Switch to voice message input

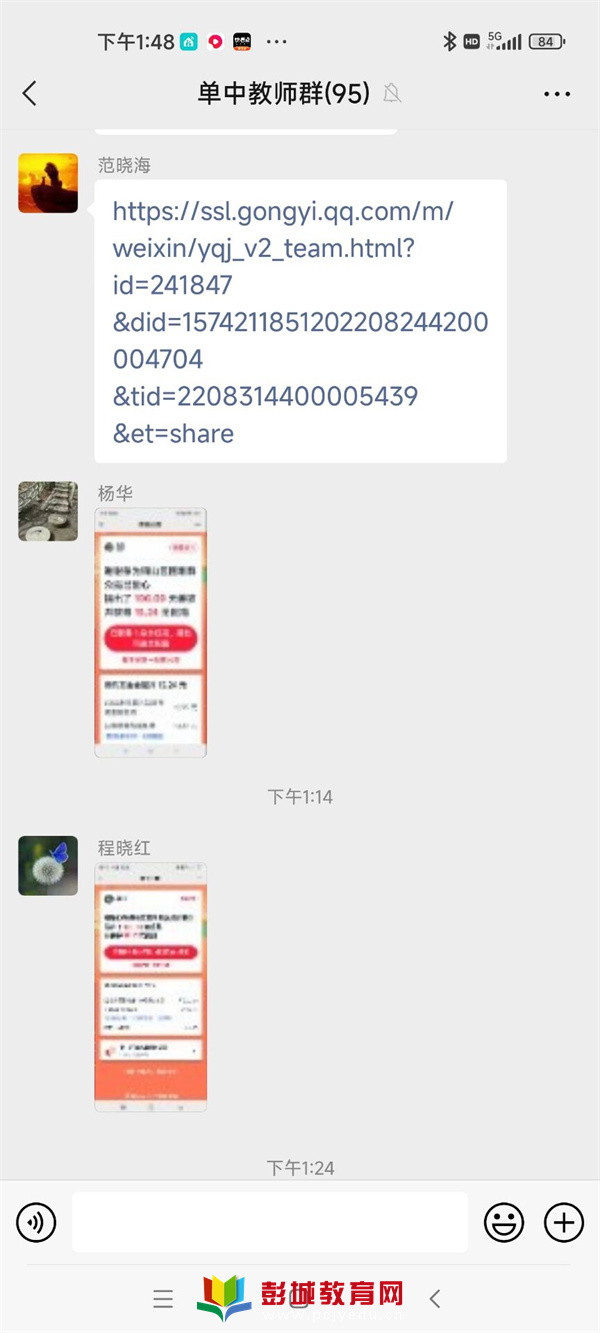click(x=36, y=1222)
